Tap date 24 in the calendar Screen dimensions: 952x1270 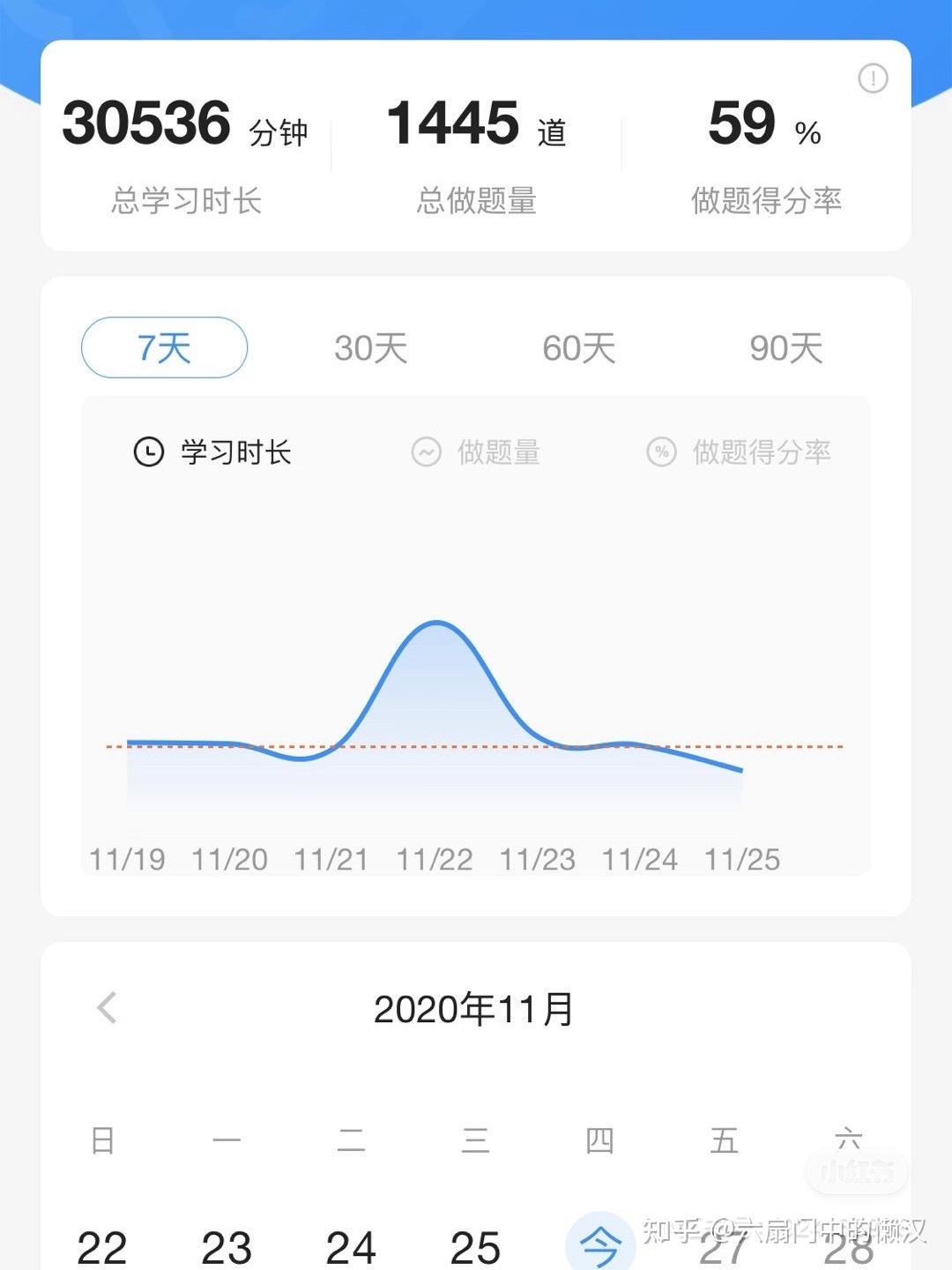point(351,1247)
